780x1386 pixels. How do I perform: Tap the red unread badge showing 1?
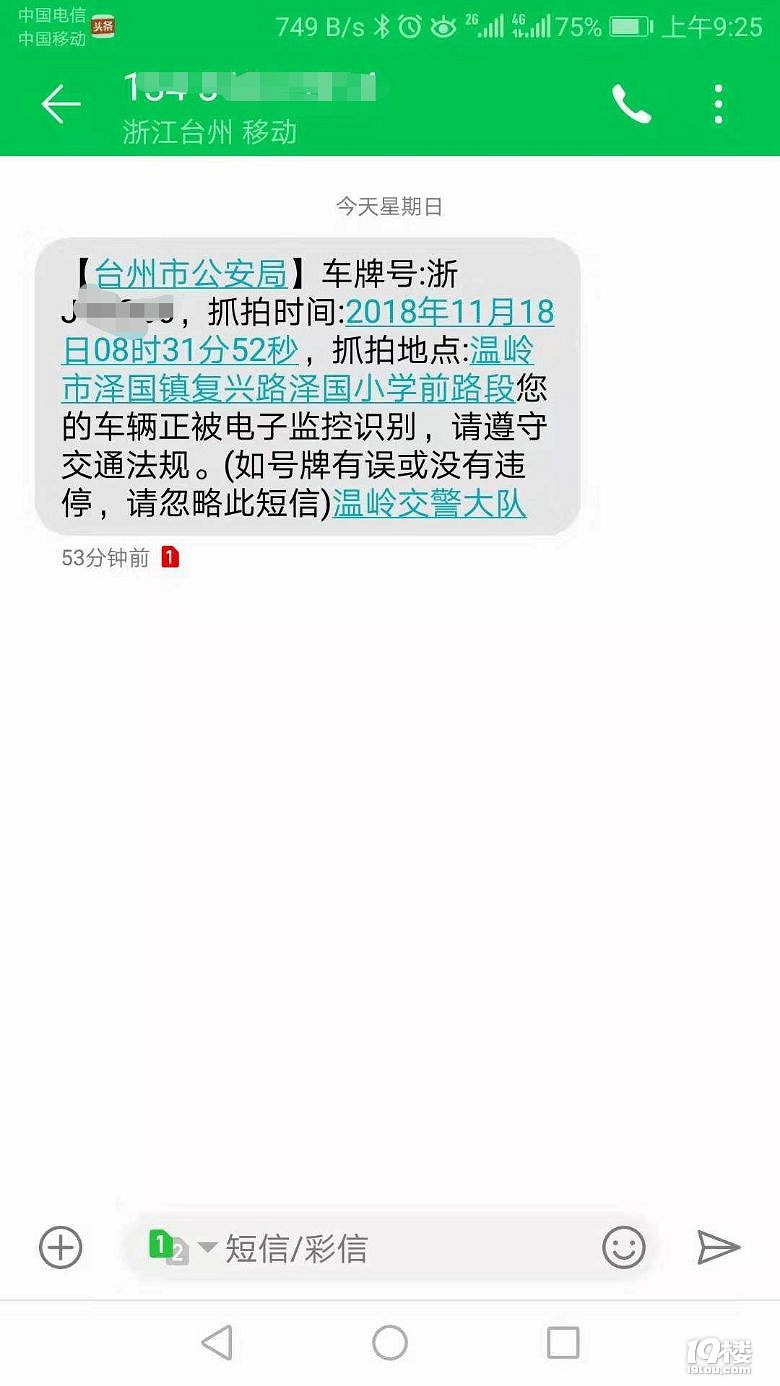[170, 557]
